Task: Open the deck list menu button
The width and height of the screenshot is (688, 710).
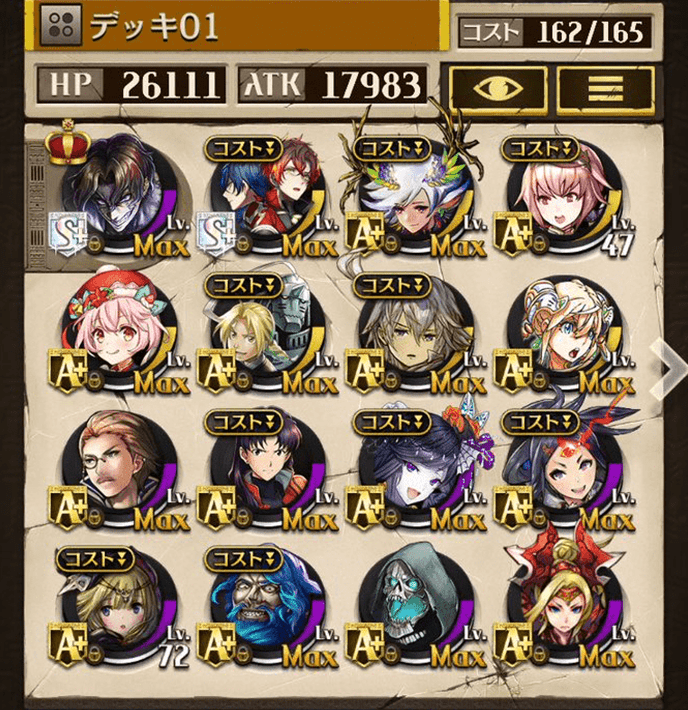Action: tap(605, 87)
